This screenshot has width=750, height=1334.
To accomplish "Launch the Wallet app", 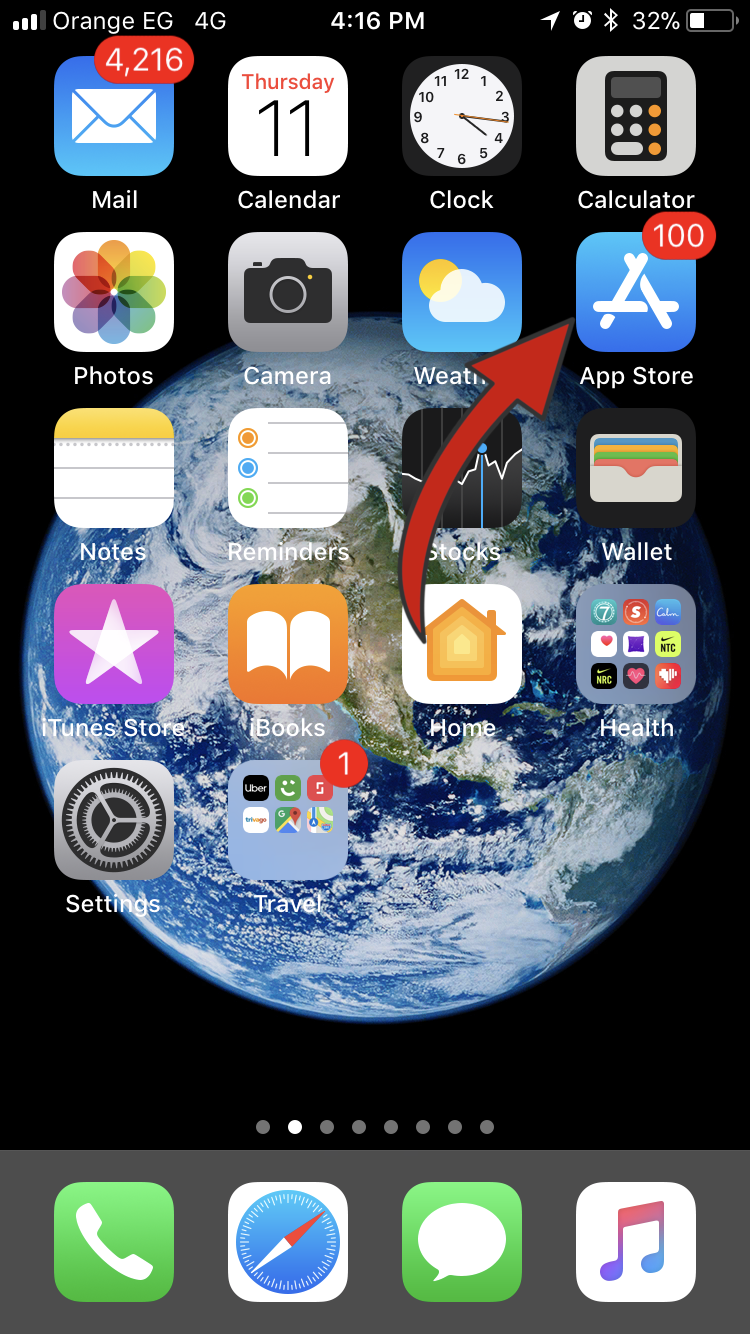I will (x=636, y=468).
